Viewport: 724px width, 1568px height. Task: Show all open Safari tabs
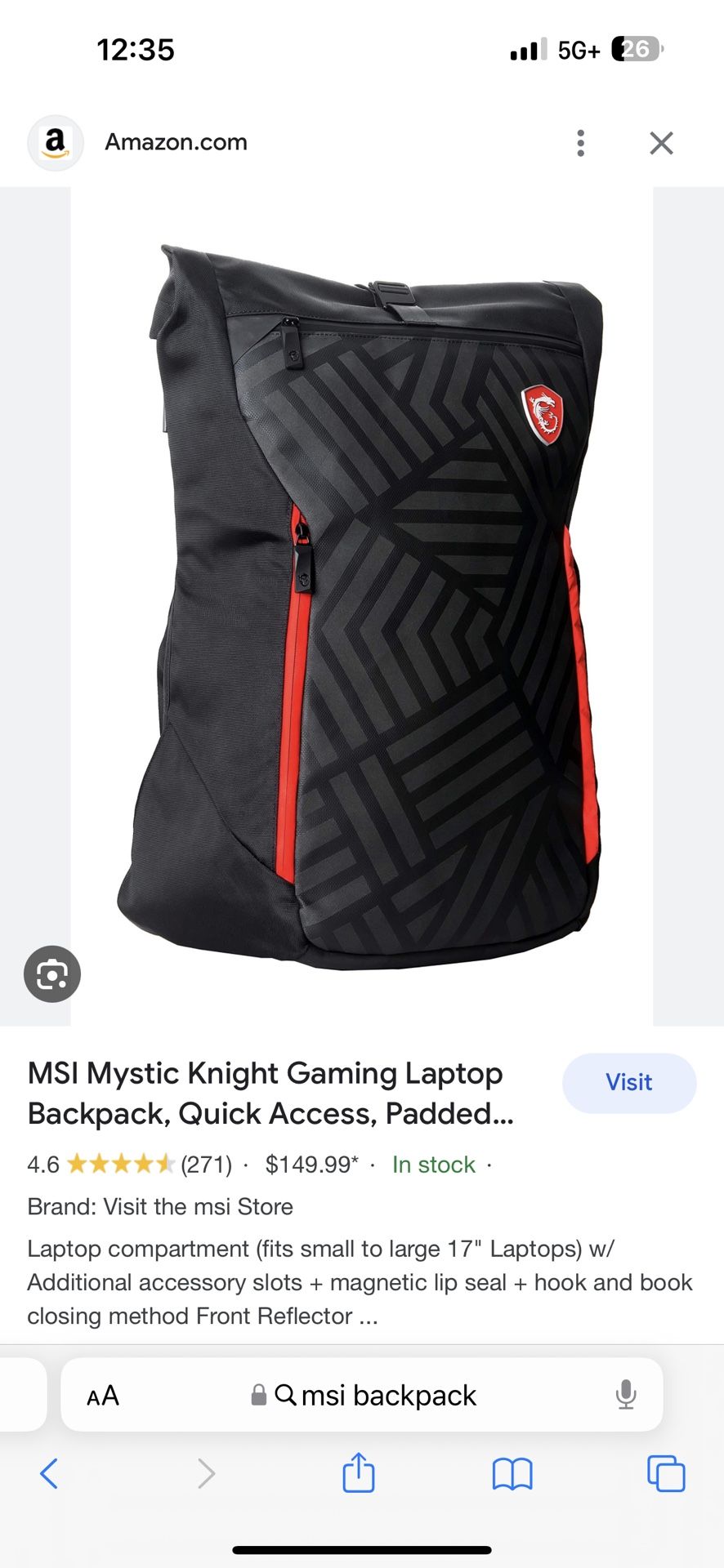pyautogui.click(x=666, y=1474)
